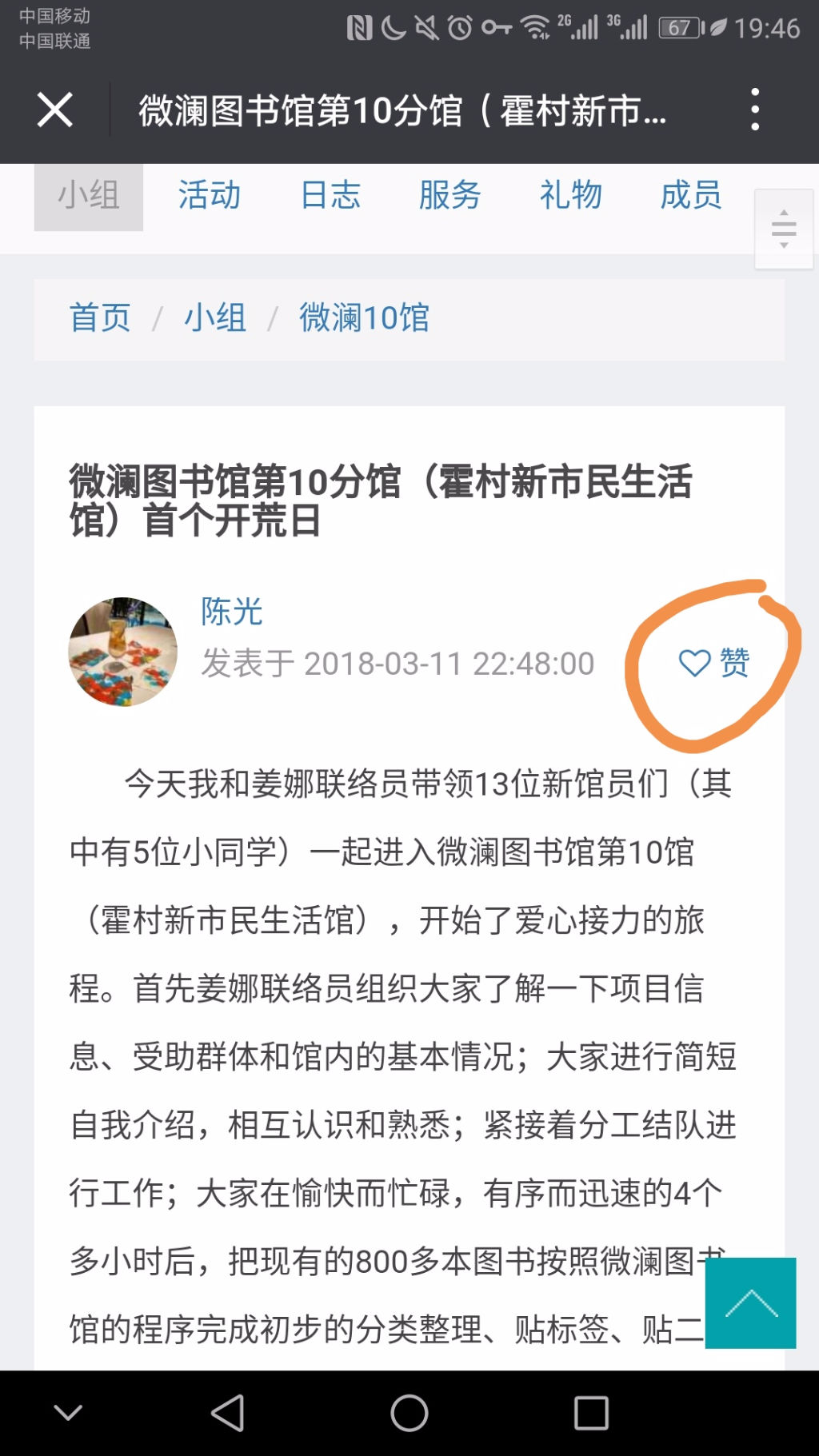Tap 陈光's avatar photo
Image resolution: width=819 pixels, height=1456 pixels.
coord(122,652)
